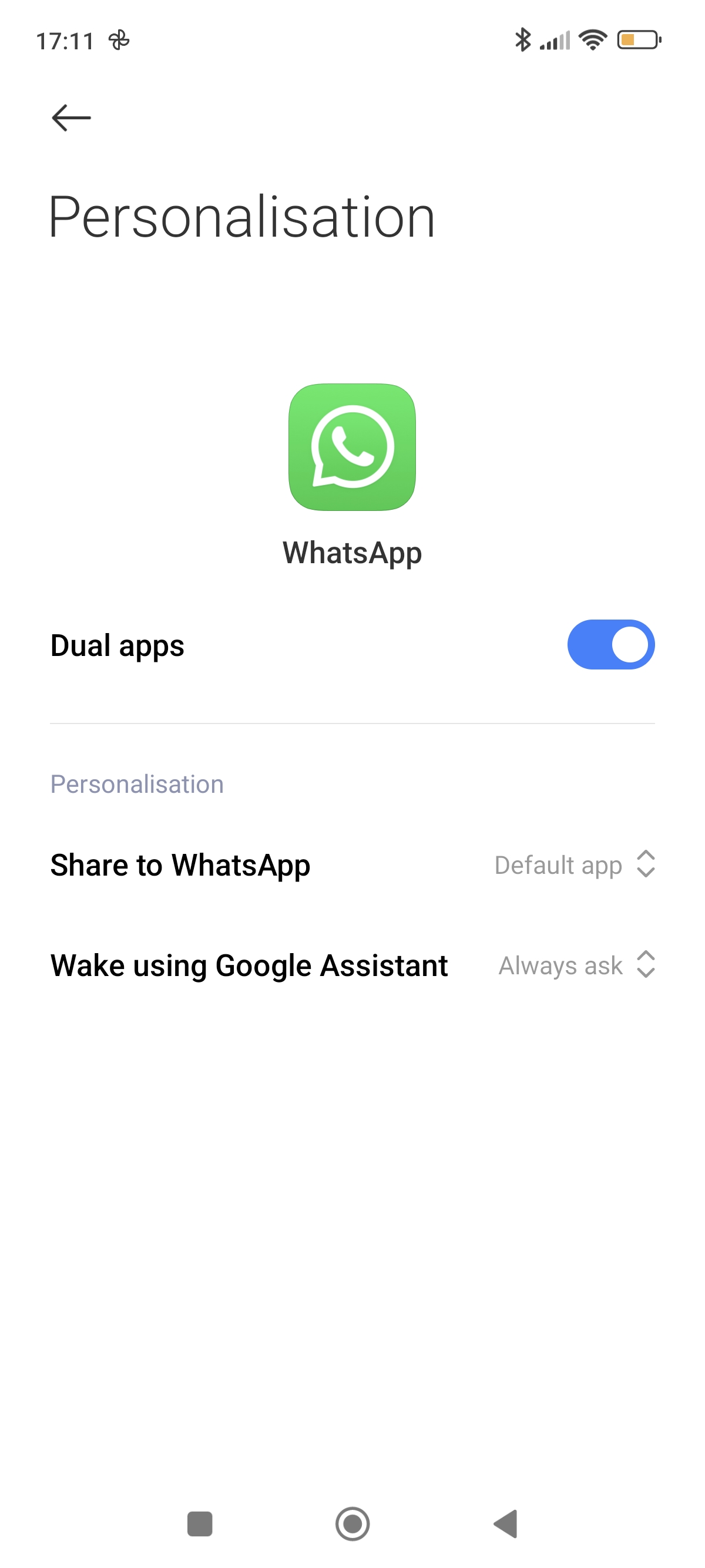Open recent apps from navigation bar
This screenshot has height=1568, width=705.
click(x=200, y=1524)
